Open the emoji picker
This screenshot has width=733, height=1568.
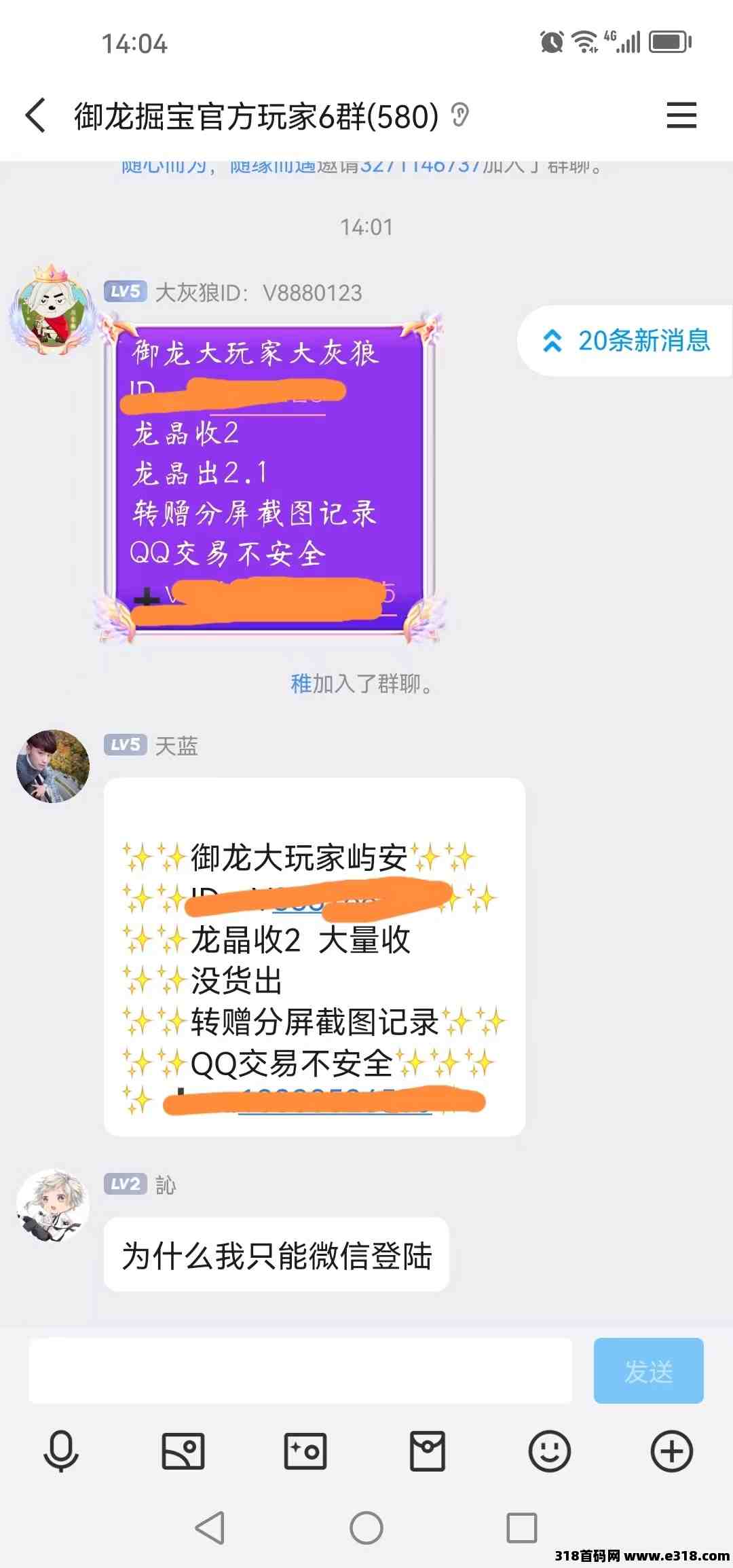click(x=550, y=1451)
